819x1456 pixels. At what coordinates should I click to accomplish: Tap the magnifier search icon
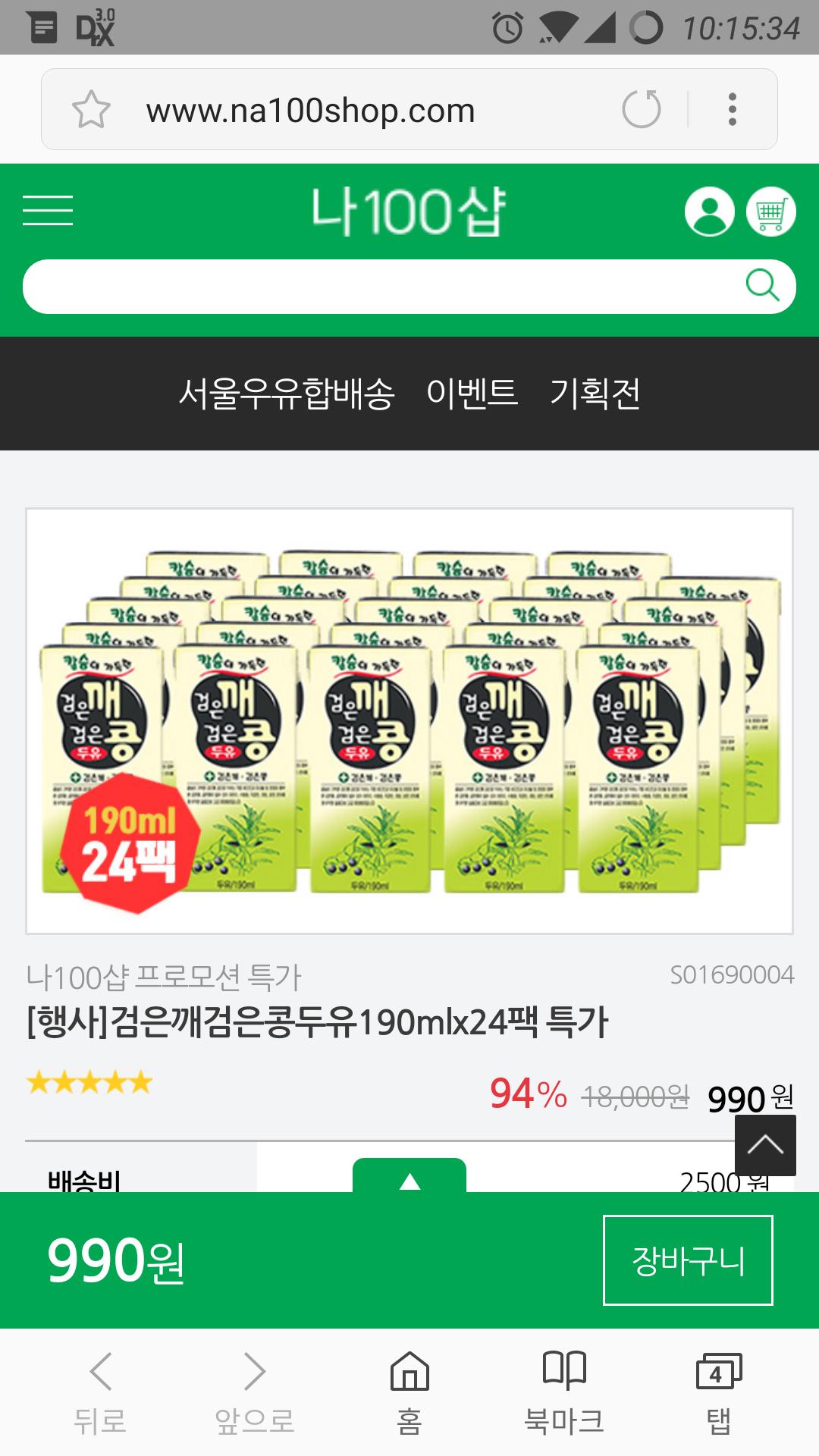pos(762,286)
